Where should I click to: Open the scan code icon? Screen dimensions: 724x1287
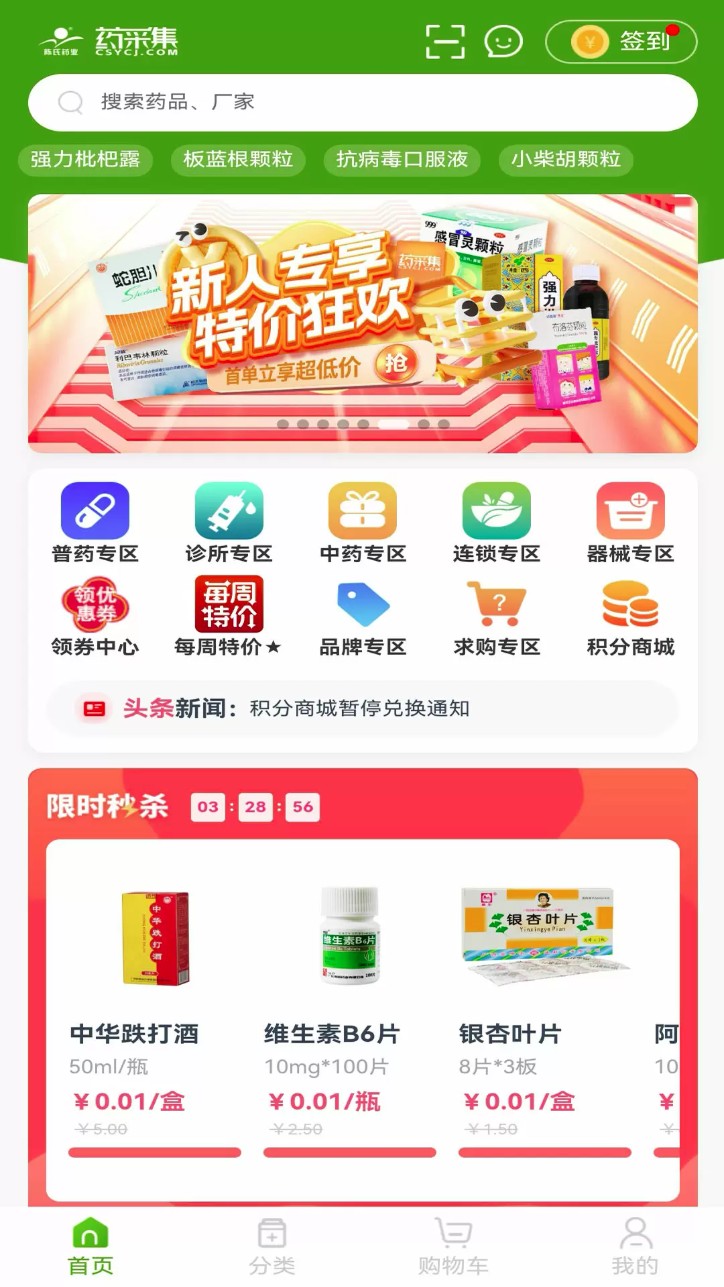445,41
